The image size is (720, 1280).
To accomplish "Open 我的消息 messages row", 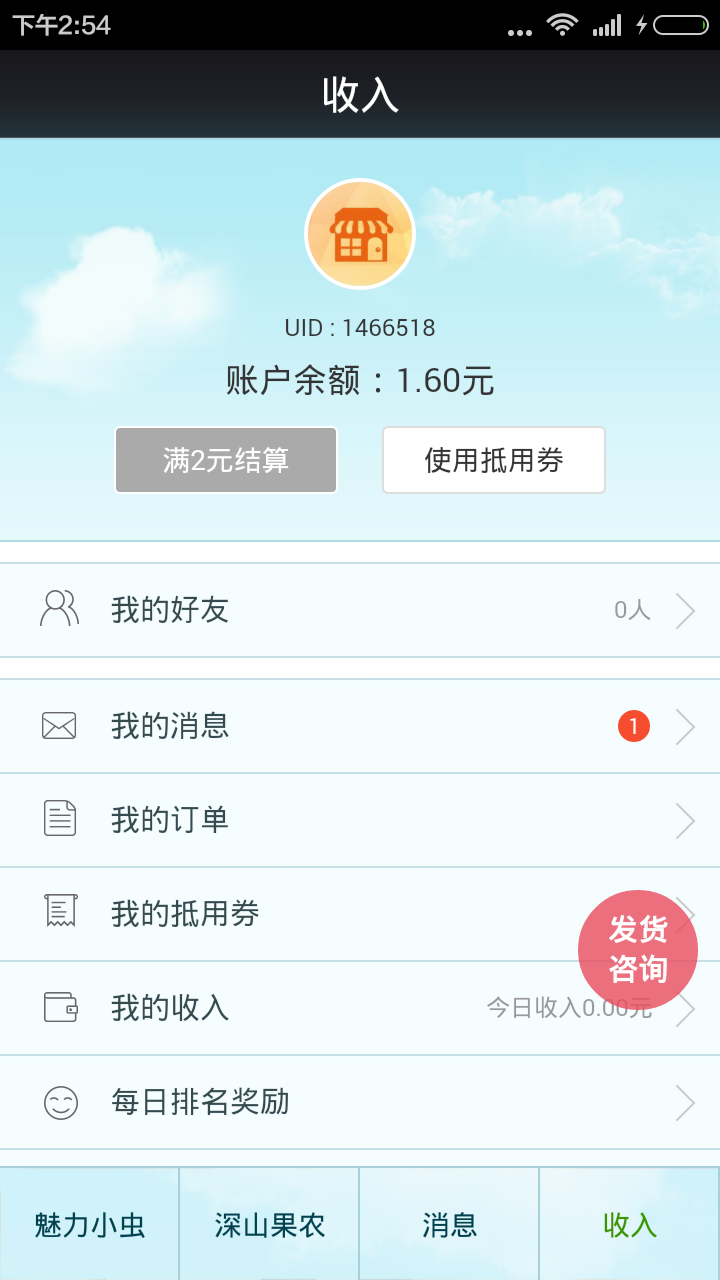I will [360, 726].
